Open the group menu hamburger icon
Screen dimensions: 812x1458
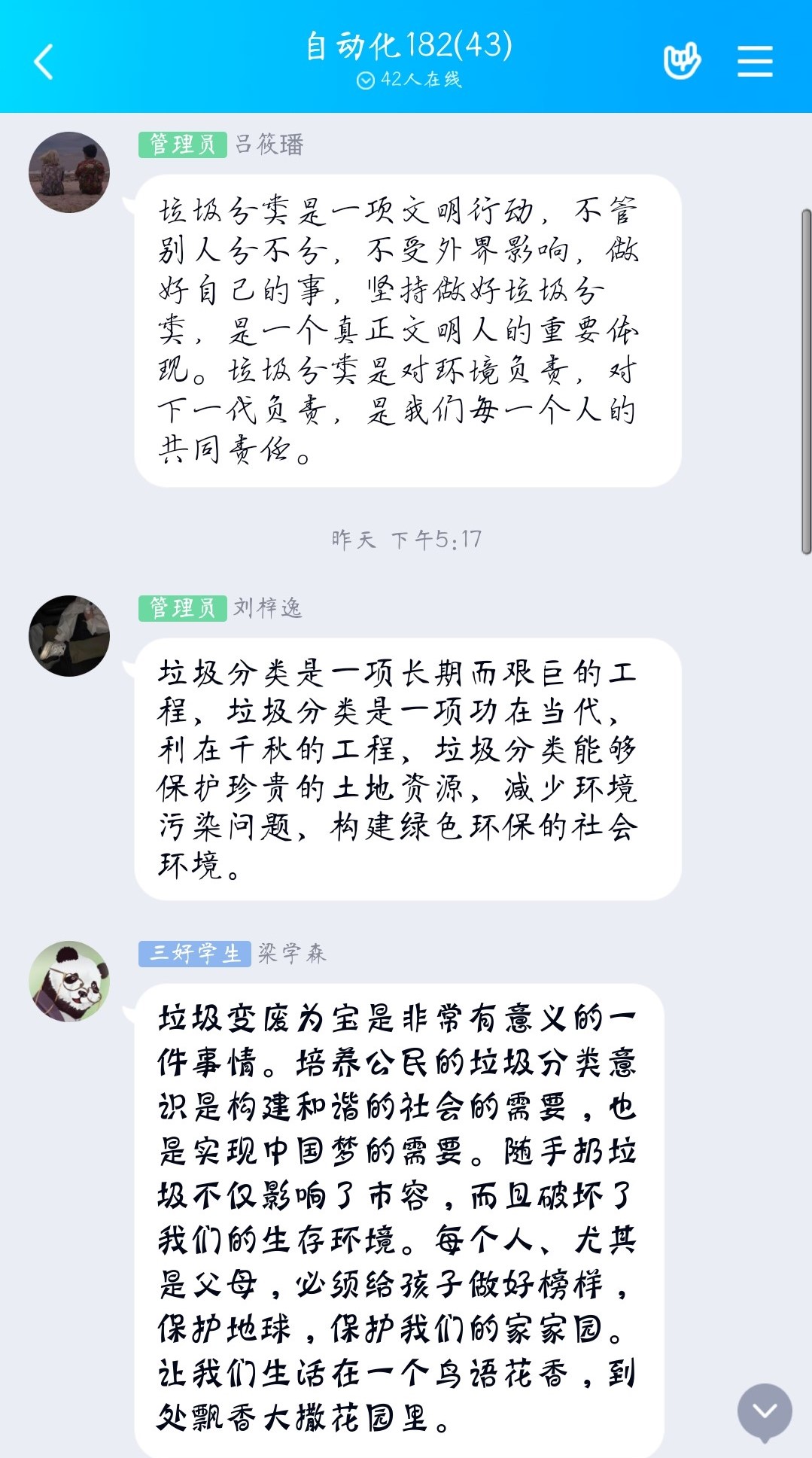point(755,61)
